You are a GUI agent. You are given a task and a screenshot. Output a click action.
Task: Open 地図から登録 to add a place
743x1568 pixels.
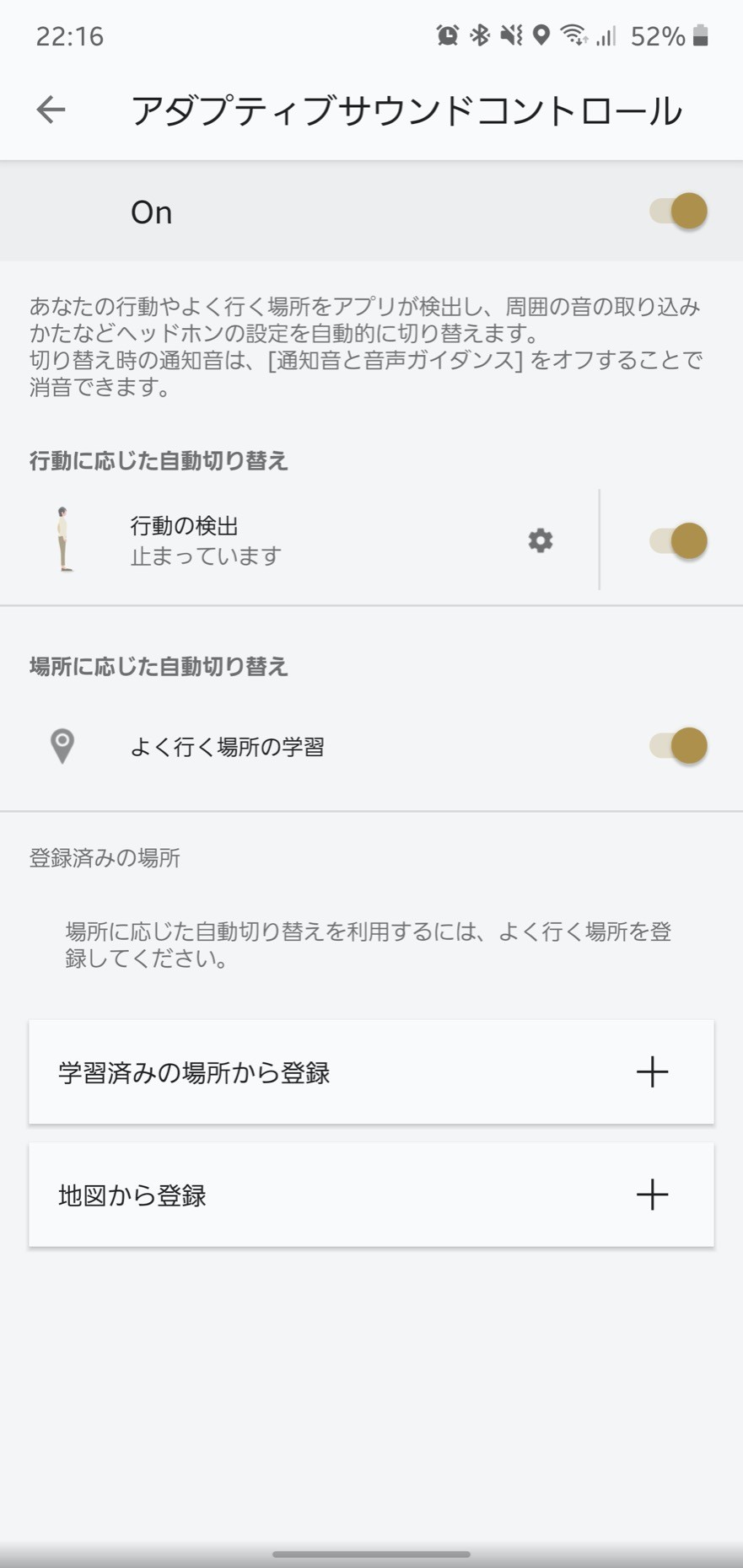tap(371, 1195)
